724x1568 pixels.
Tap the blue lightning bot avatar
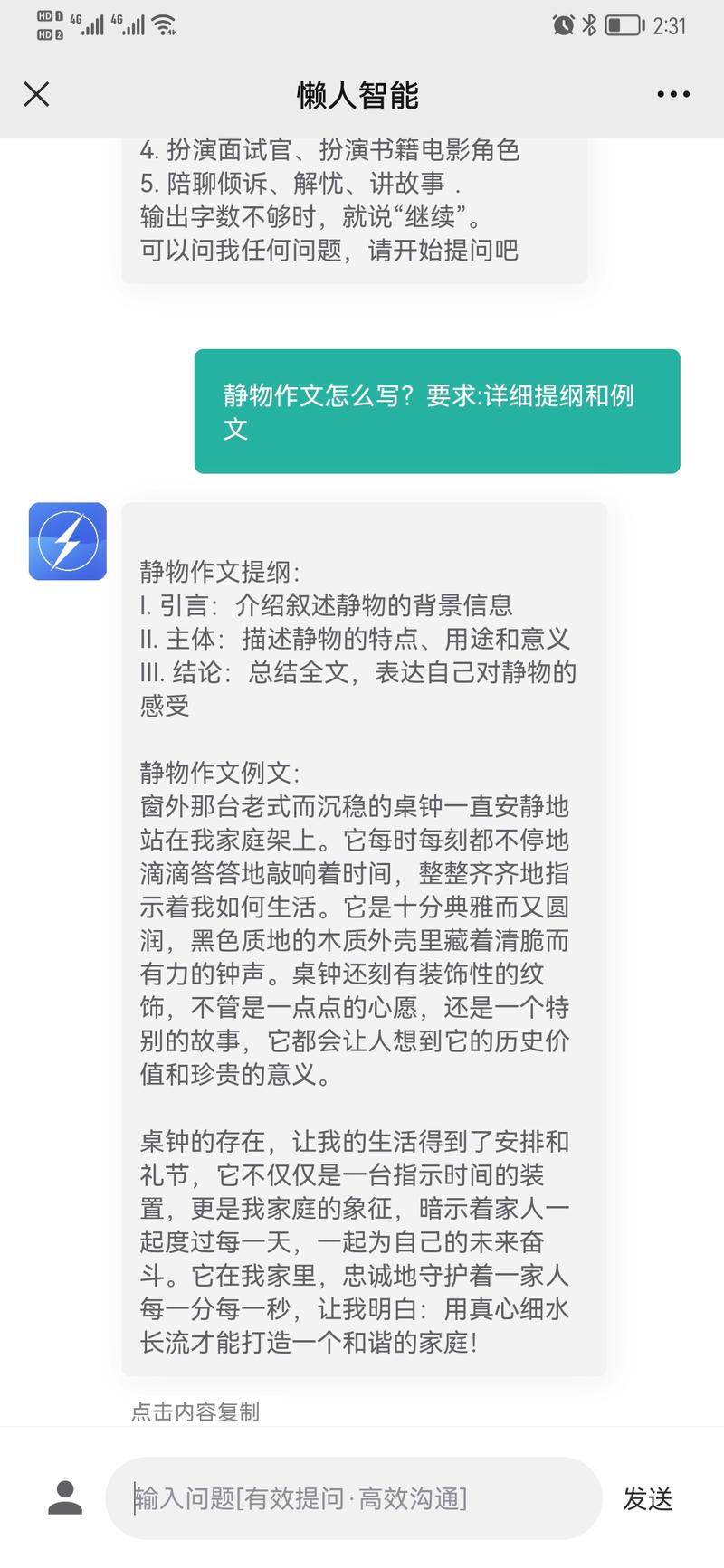pyautogui.click(x=67, y=540)
